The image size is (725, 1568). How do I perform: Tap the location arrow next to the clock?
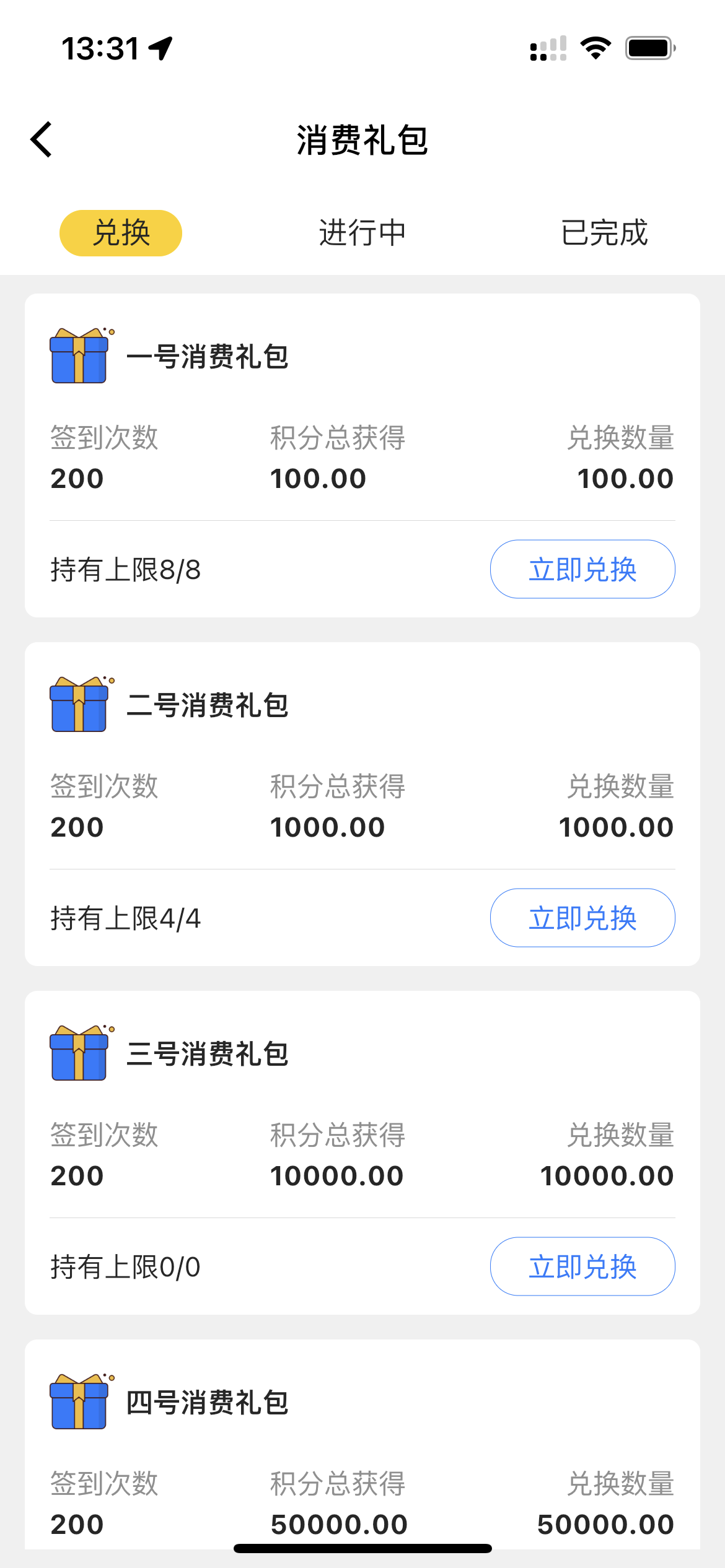click(x=160, y=47)
